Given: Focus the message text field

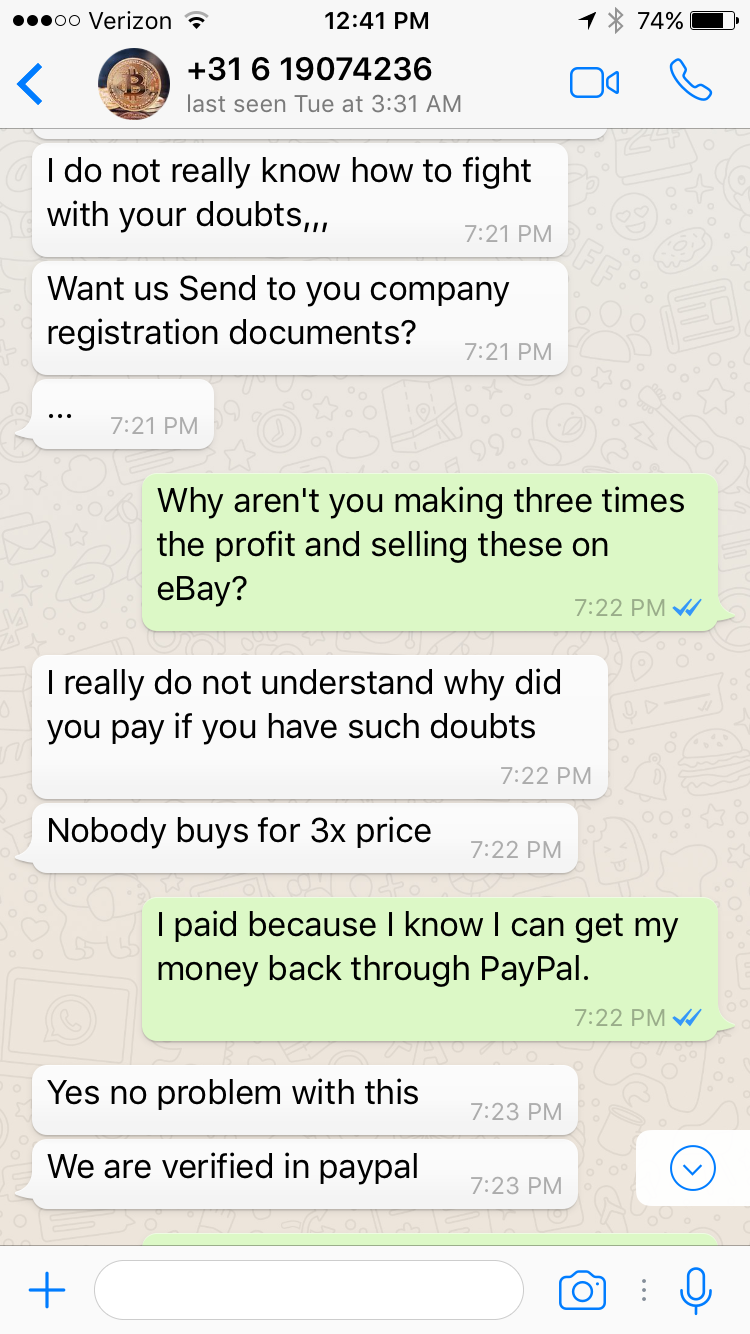Looking at the screenshot, I should tap(309, 1290).
